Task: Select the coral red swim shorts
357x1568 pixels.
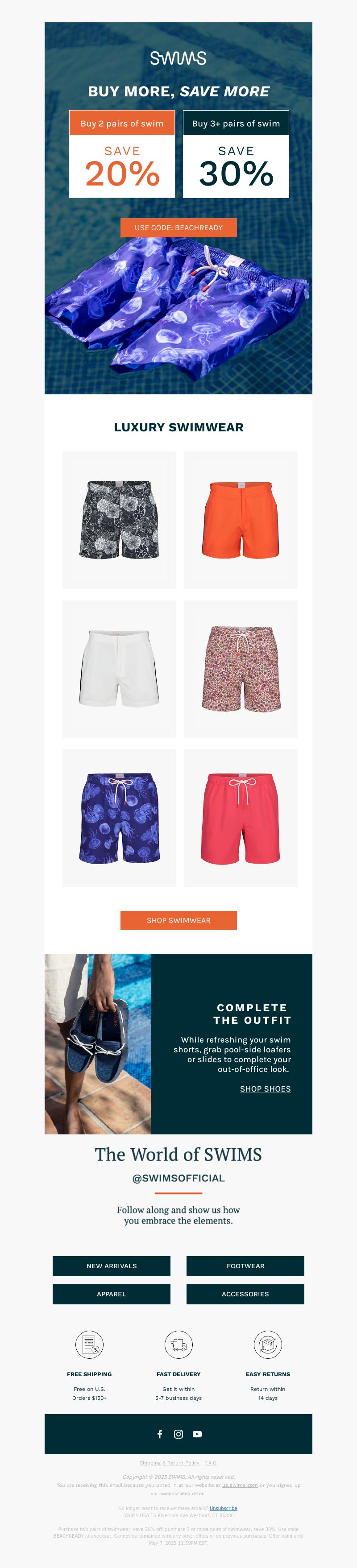Action: click(x=241, y=818)
